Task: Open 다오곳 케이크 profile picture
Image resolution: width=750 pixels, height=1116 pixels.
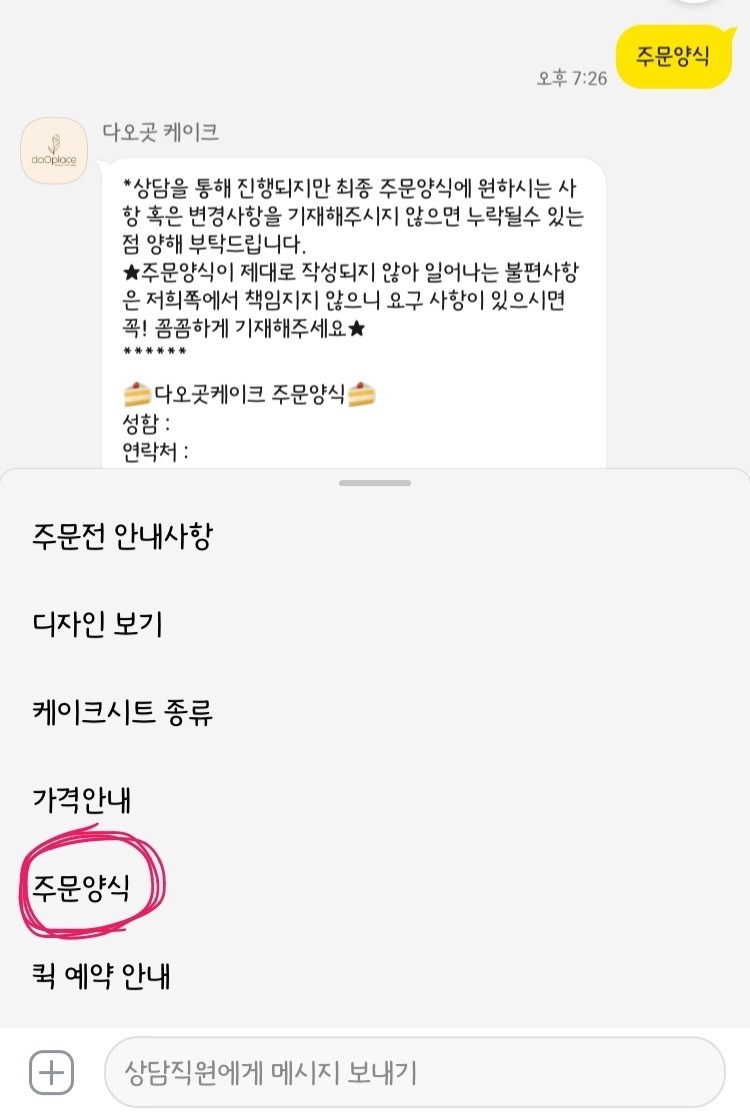Action: (x=54, y=151)
